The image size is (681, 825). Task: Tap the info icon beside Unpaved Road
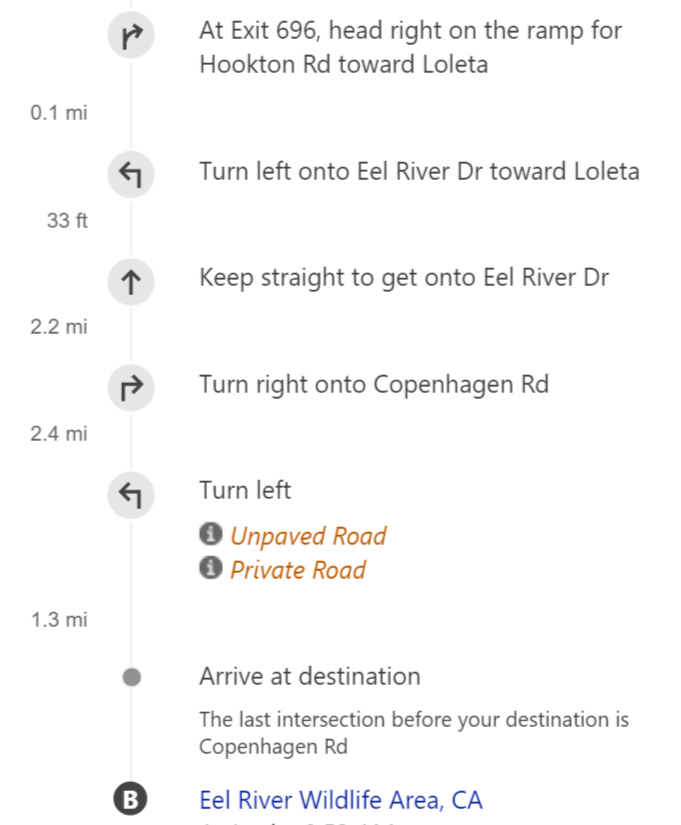210,536
